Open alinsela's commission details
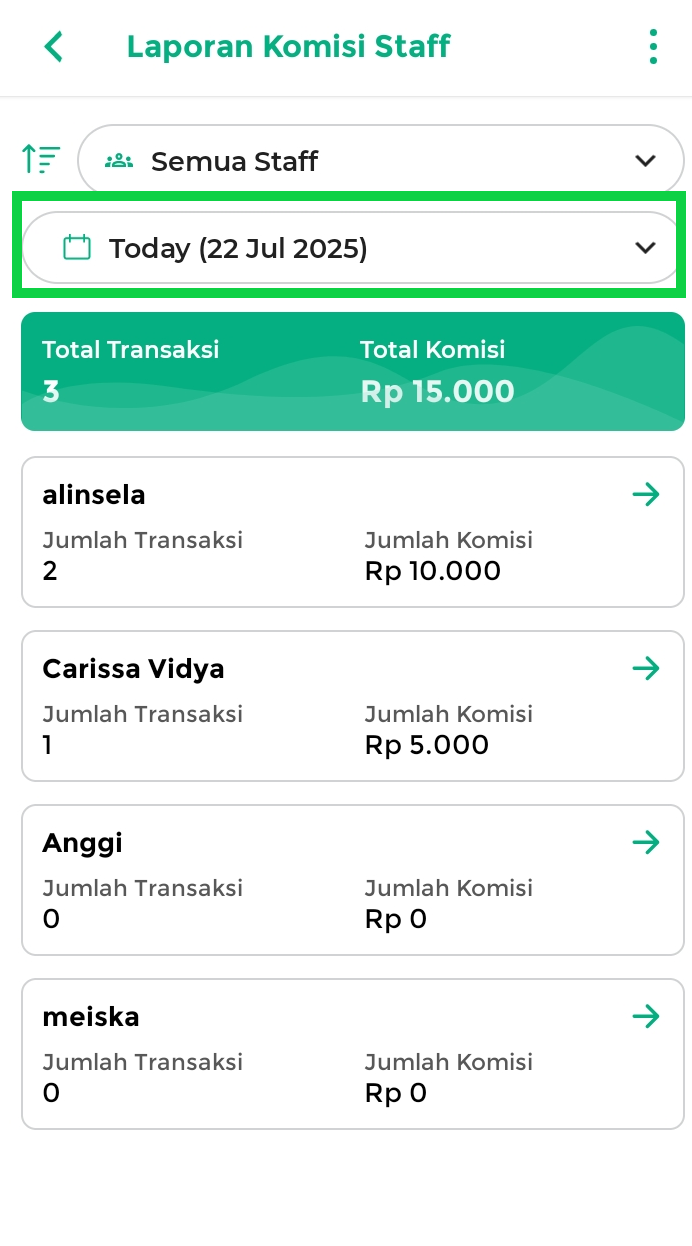Image resolution: width=692 pixels, height=1246 pixels. [x=353, y=532]
